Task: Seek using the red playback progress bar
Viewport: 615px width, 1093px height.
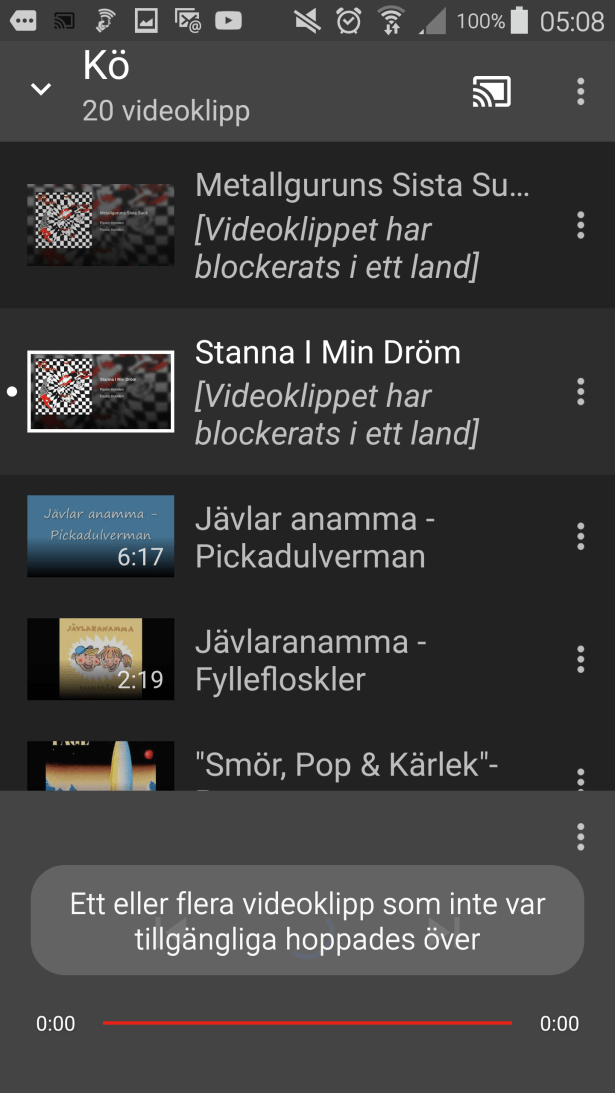Action: [307, 1023]
